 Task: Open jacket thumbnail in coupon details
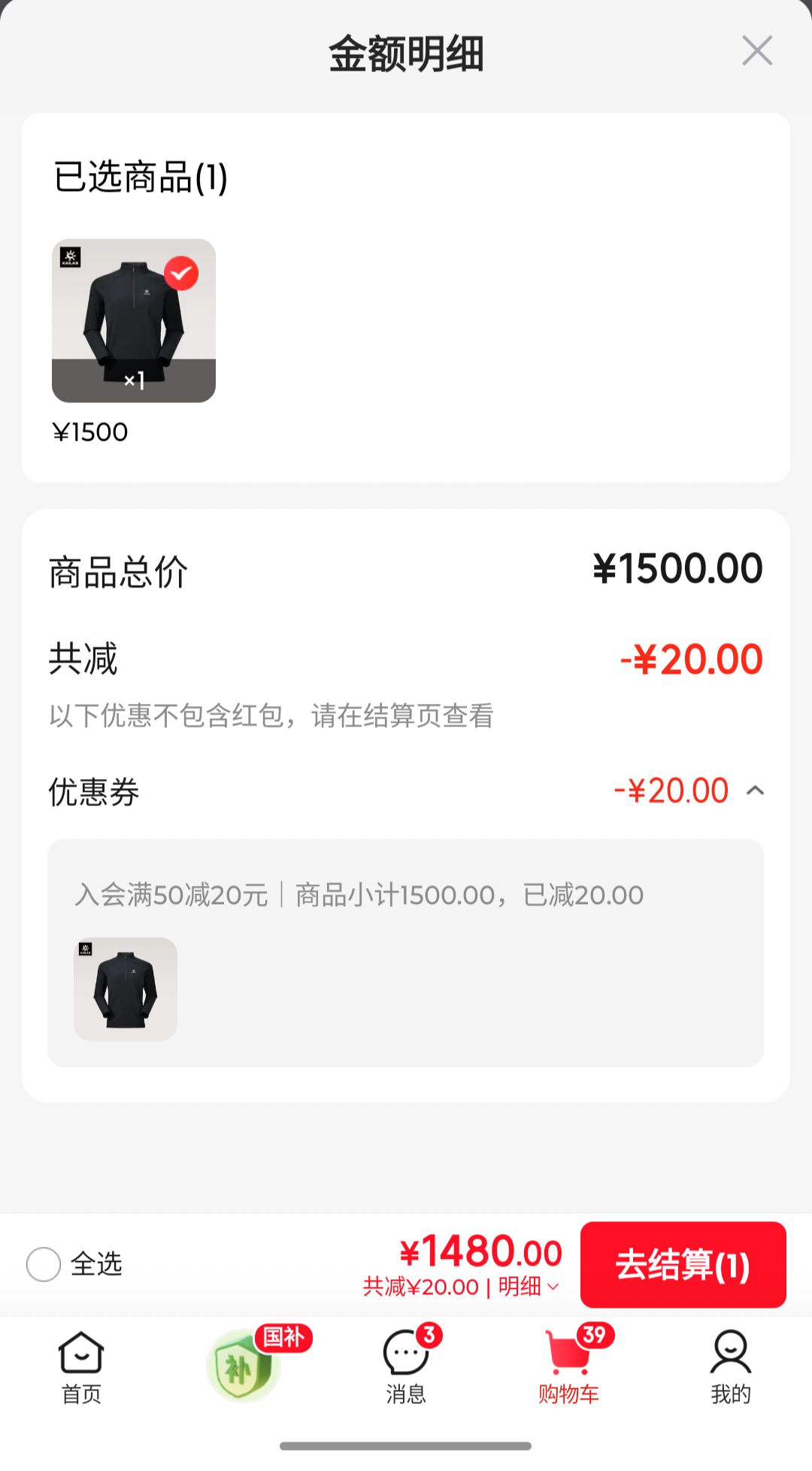[x=126, y=989]
